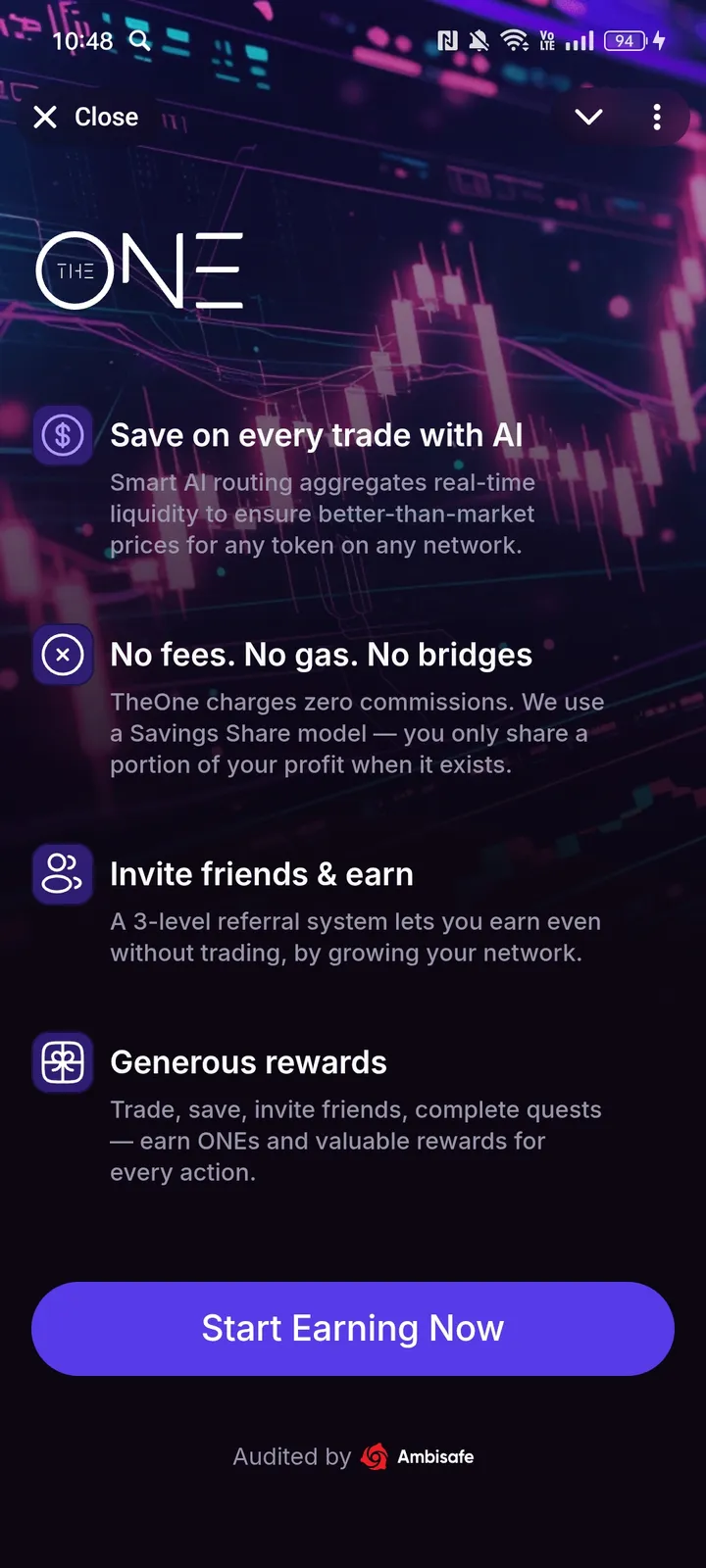Click the signal strength bars icon
This screenshot has height=1568, width=706.
[x=580, y=41]
